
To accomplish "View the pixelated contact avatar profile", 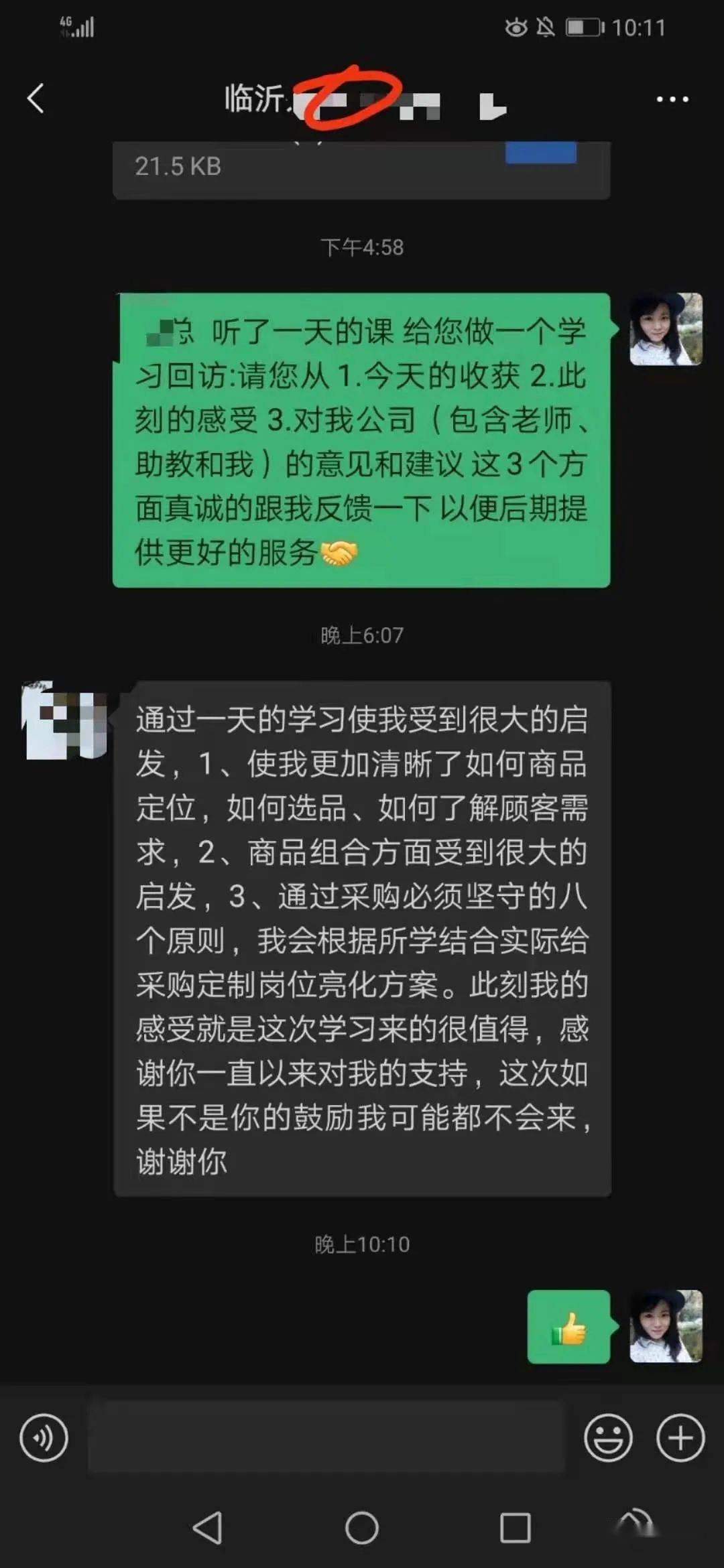I will (64, 721).
